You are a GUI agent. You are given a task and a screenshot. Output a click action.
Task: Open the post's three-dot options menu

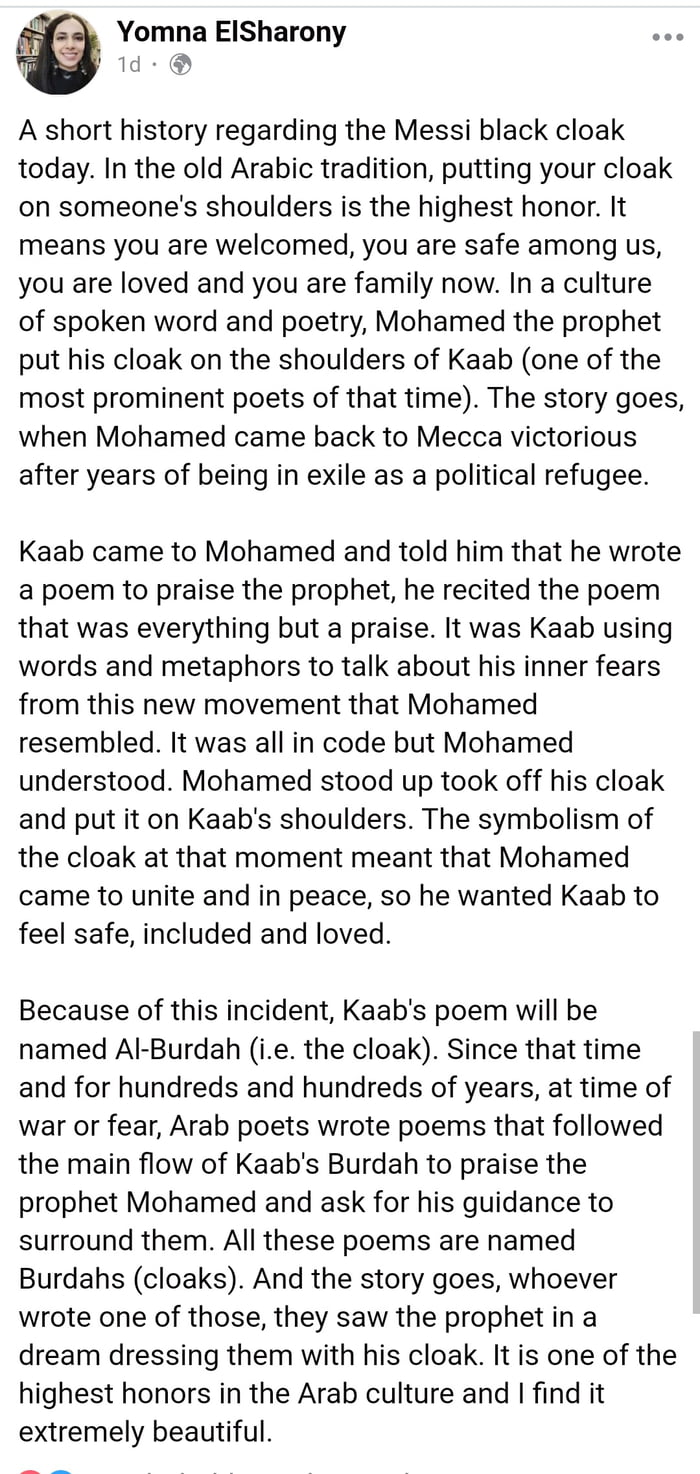click(667, 37)
